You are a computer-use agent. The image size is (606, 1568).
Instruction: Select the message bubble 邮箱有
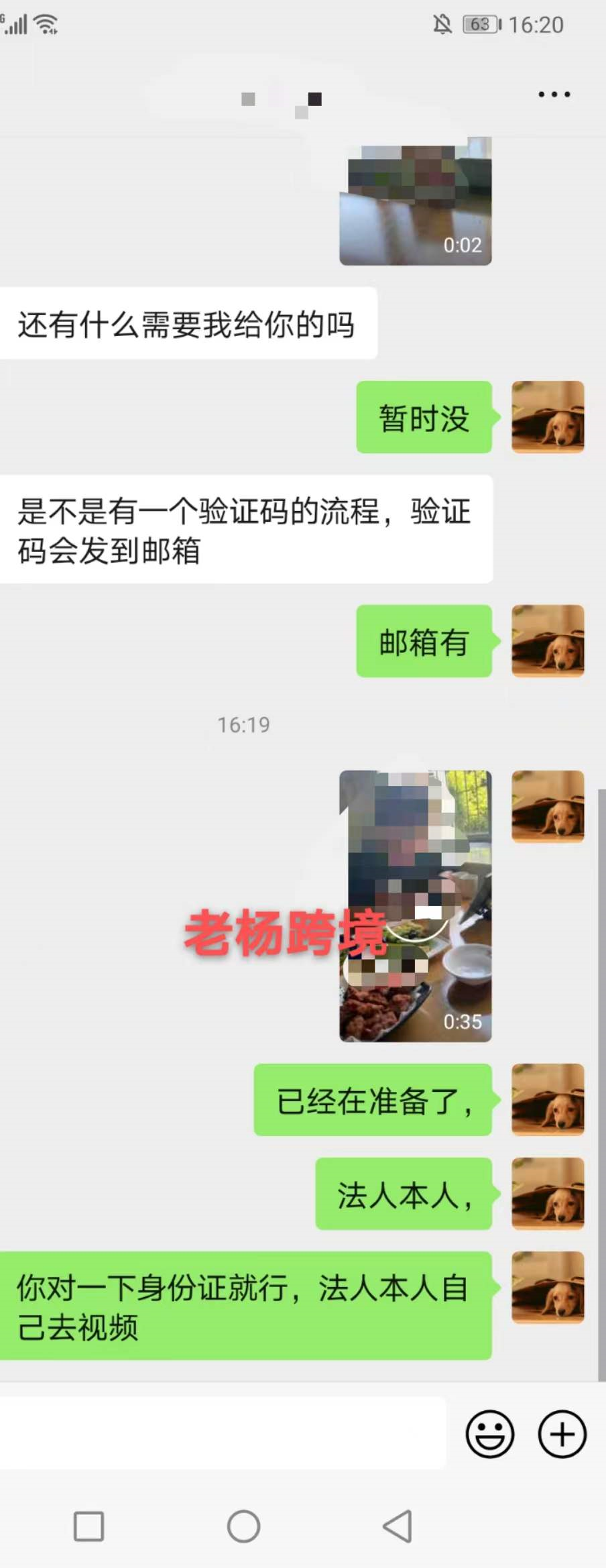[424, 642]
